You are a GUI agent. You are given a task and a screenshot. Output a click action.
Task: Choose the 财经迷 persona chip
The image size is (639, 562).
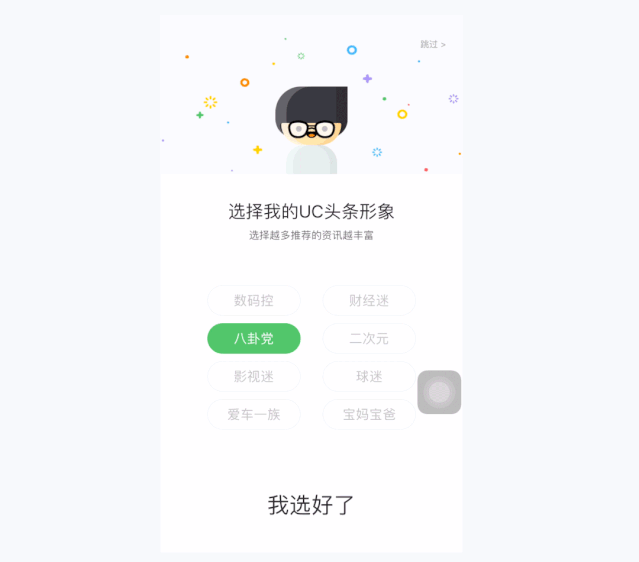click(369, 300)
